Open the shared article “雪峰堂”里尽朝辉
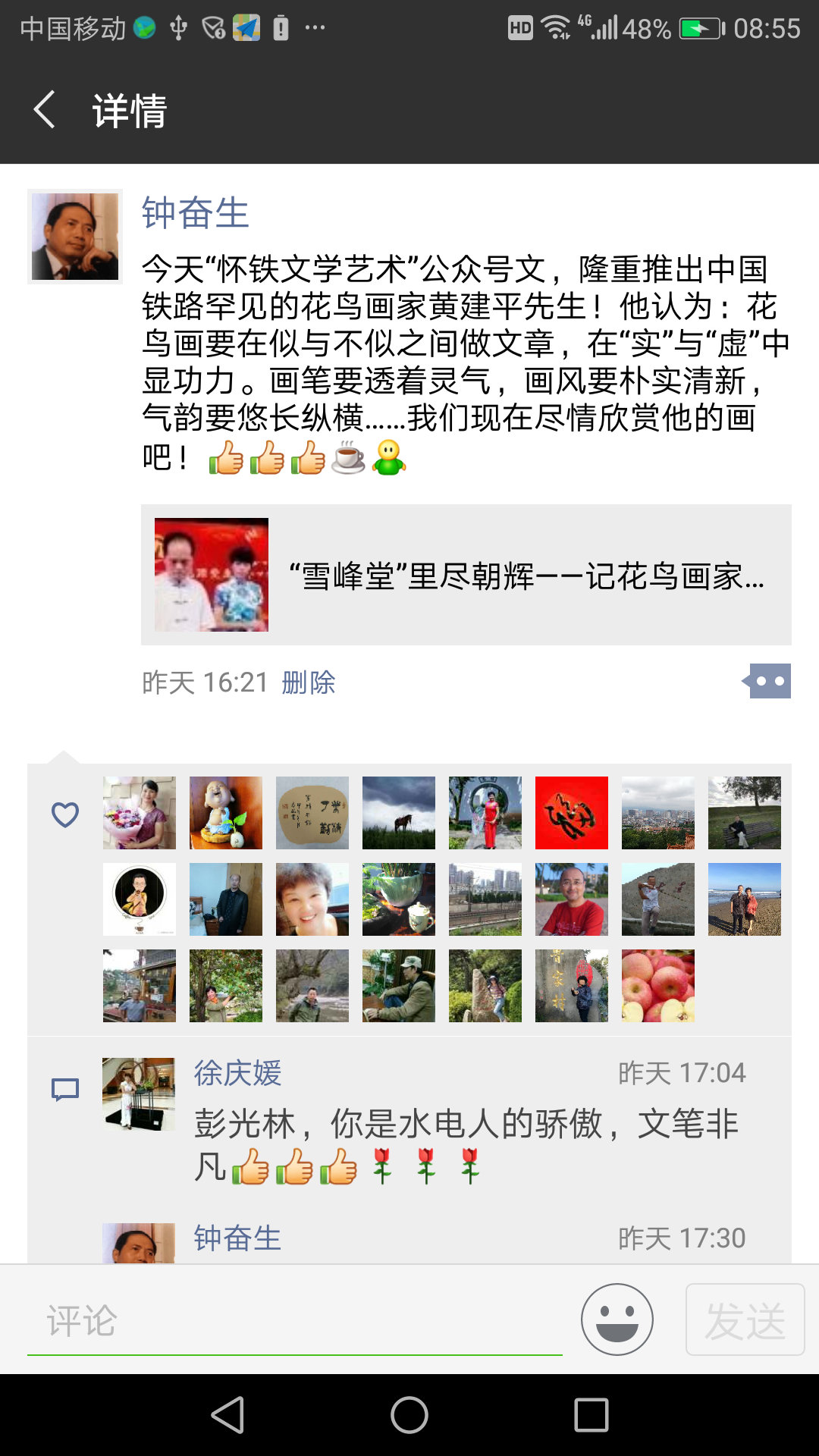The image size is (819, 1456). 466,575
